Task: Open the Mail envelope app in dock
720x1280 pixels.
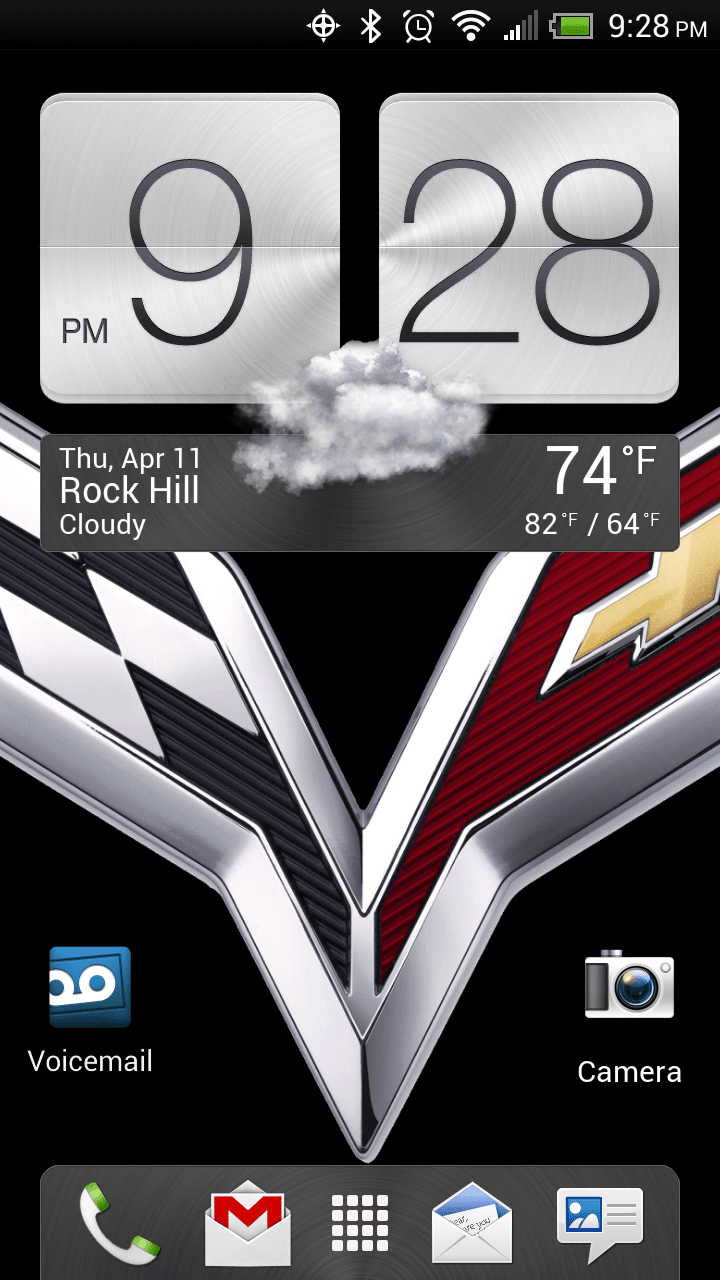Action: coord(472,1224)
